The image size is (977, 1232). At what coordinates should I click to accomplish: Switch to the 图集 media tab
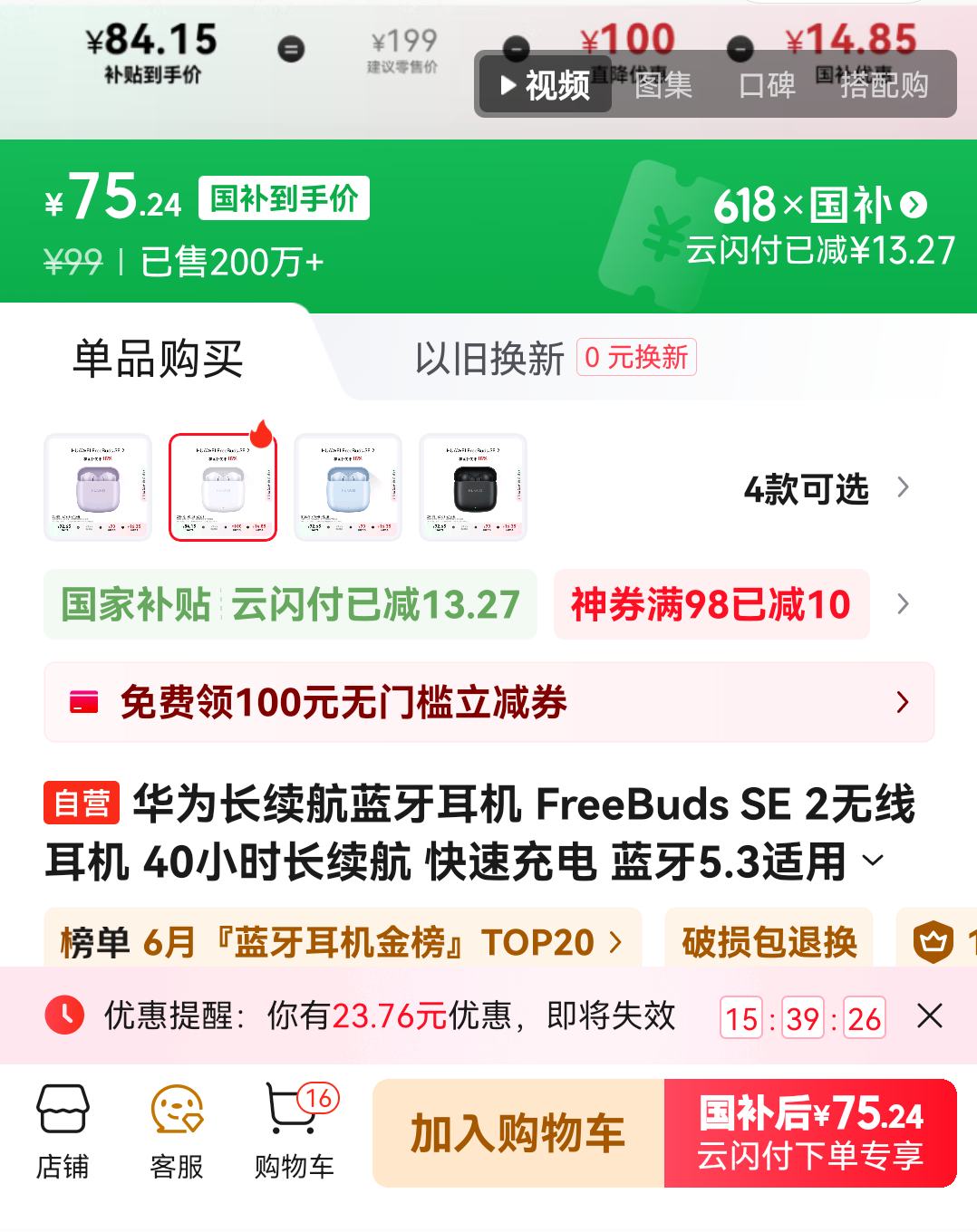[663, 86]
